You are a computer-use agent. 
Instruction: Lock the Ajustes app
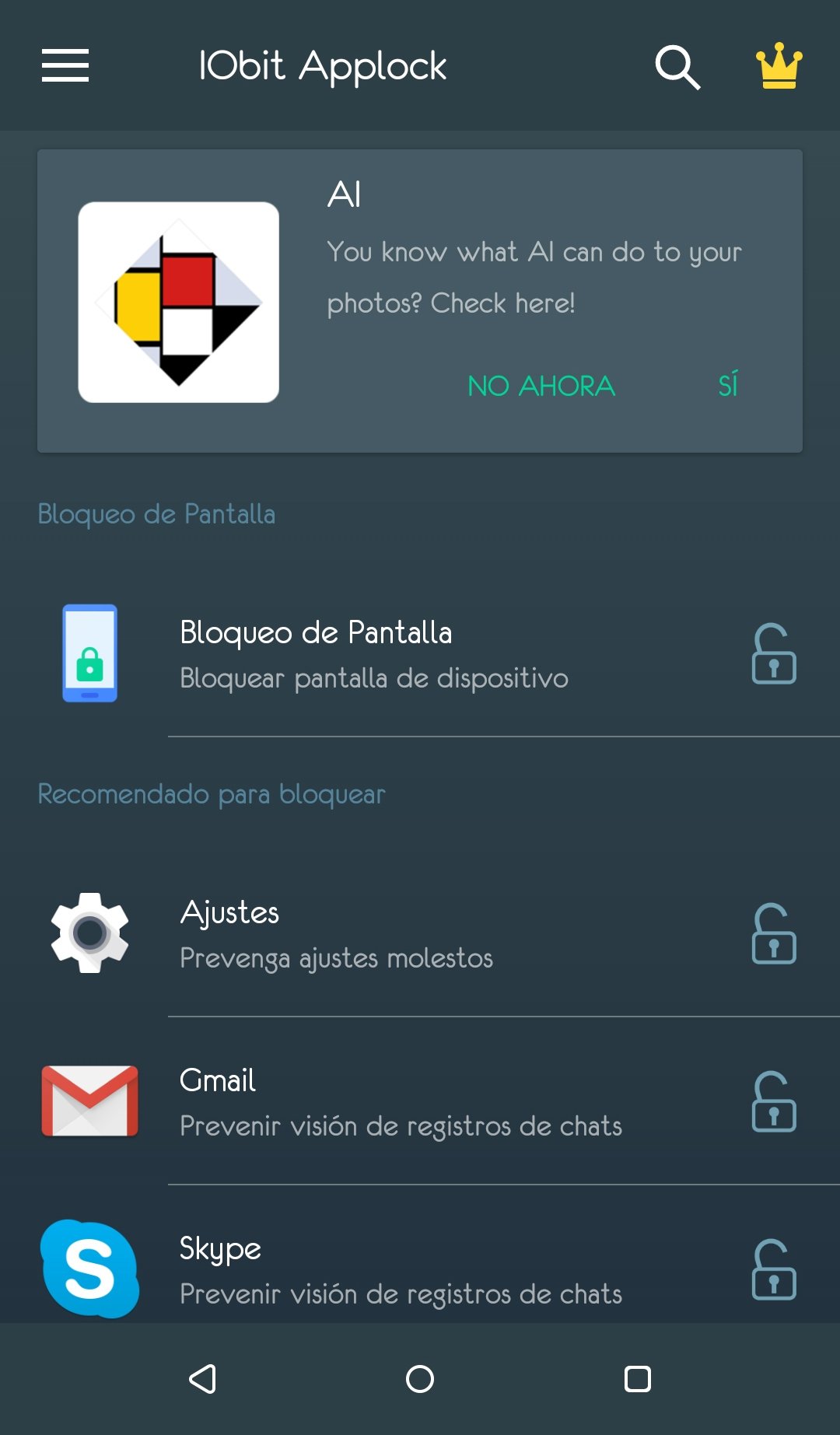[x=774, y=933]
